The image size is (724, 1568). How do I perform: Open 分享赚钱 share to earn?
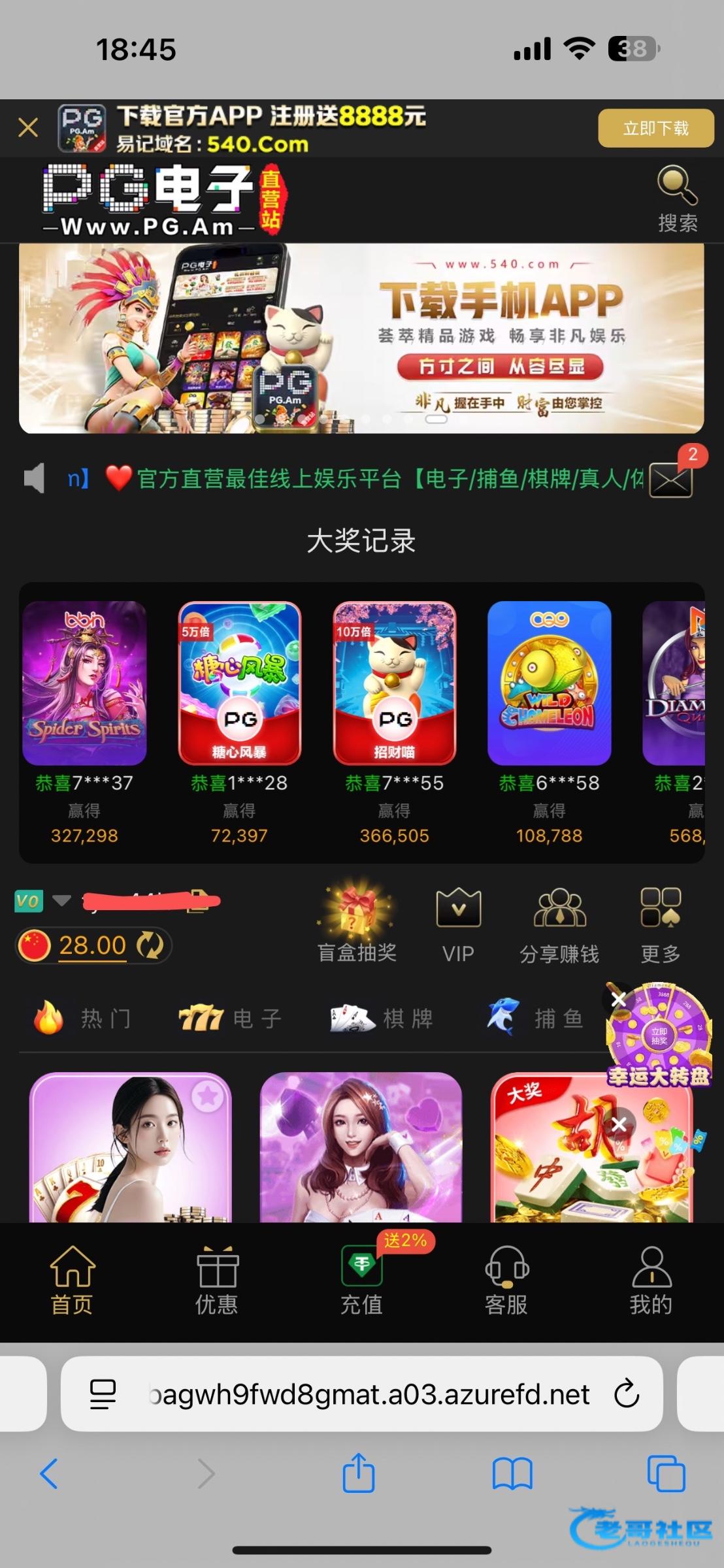point(559,922)
